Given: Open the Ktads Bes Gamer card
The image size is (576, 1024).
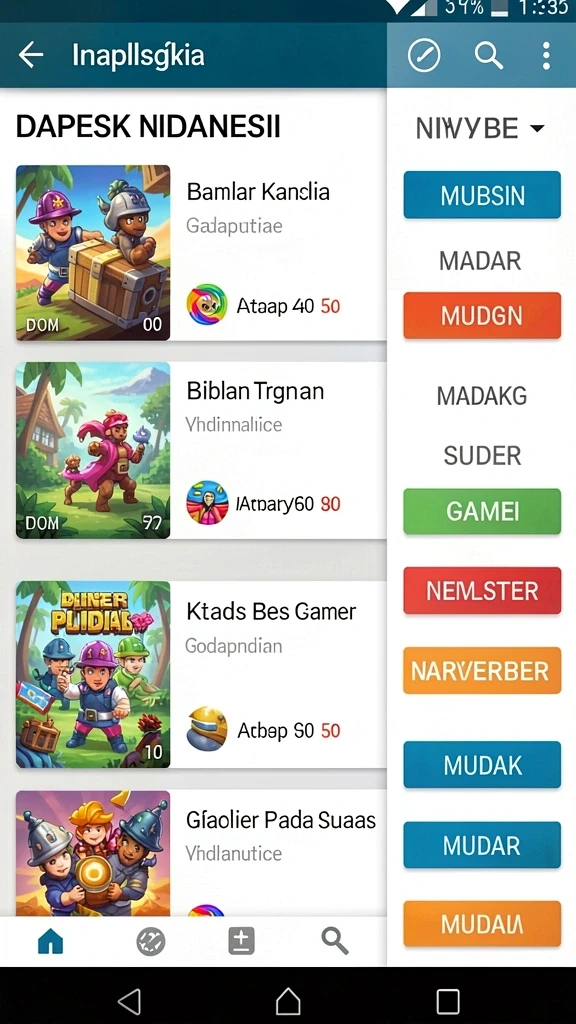Looking at the screenshot, I should (201, 674).
